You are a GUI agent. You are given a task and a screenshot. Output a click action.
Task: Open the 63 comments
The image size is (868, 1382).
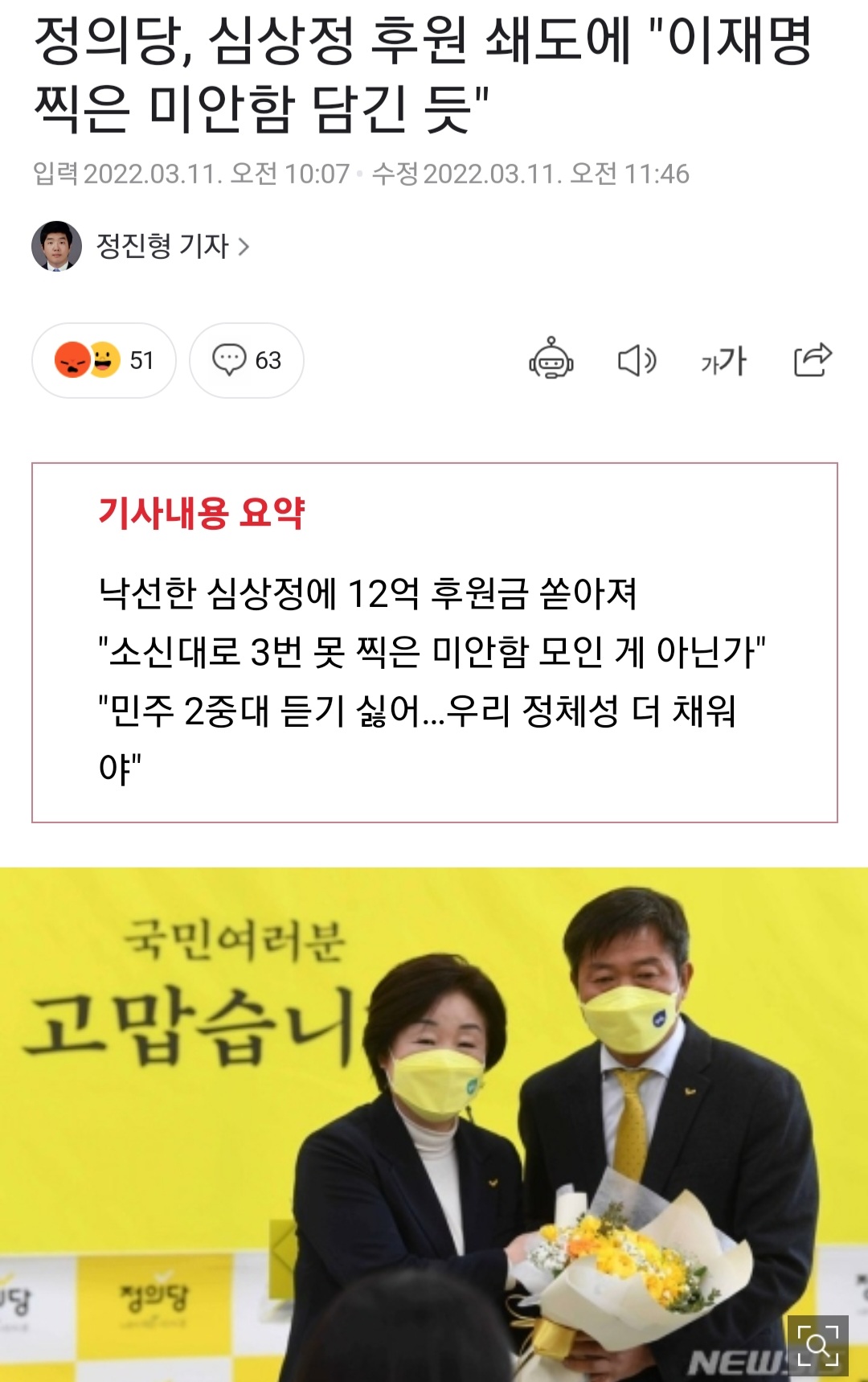point(247,360)
